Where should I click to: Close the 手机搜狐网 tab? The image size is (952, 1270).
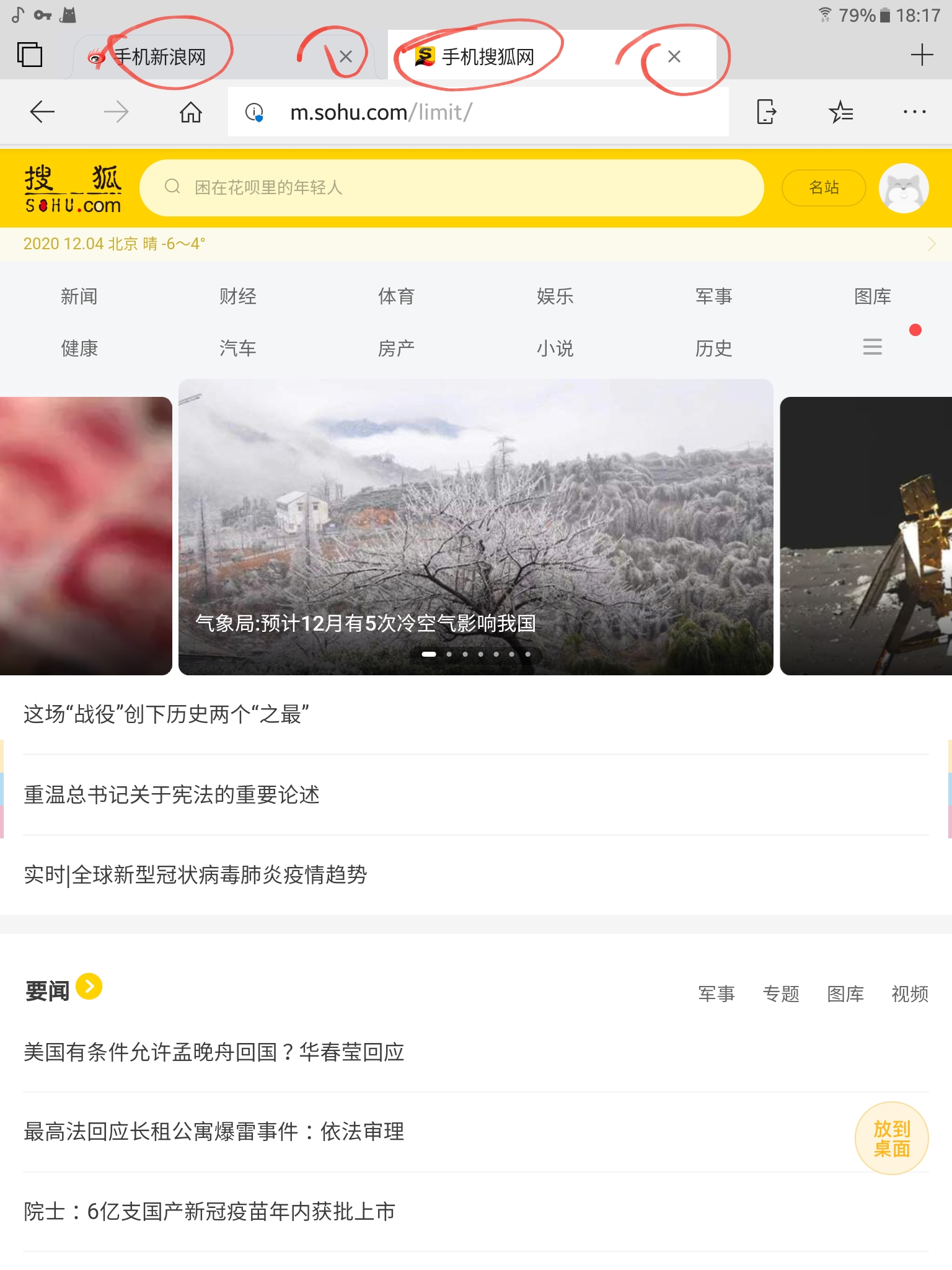point(674,56)
